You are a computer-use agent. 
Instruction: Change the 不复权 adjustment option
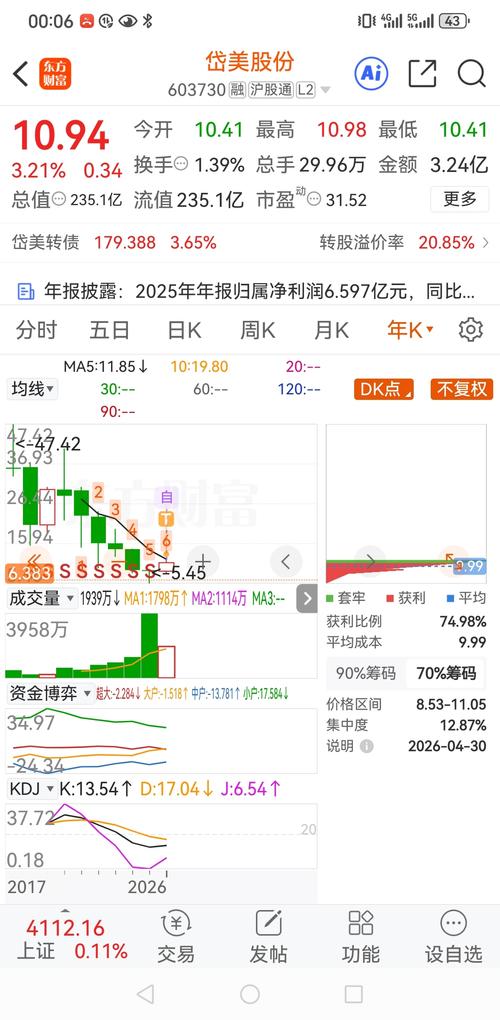[462, 390]
